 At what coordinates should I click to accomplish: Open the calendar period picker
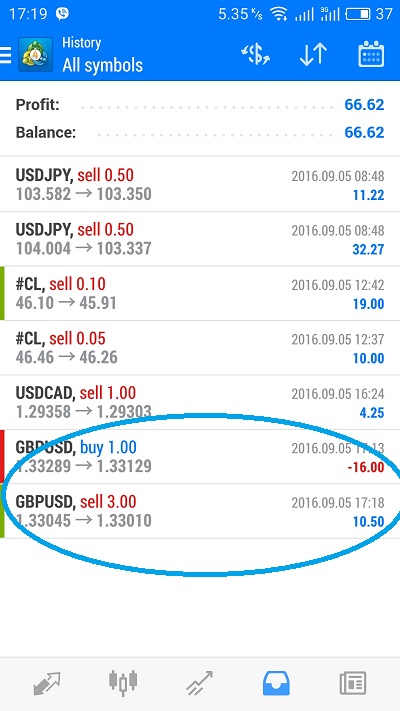[371, 54]
